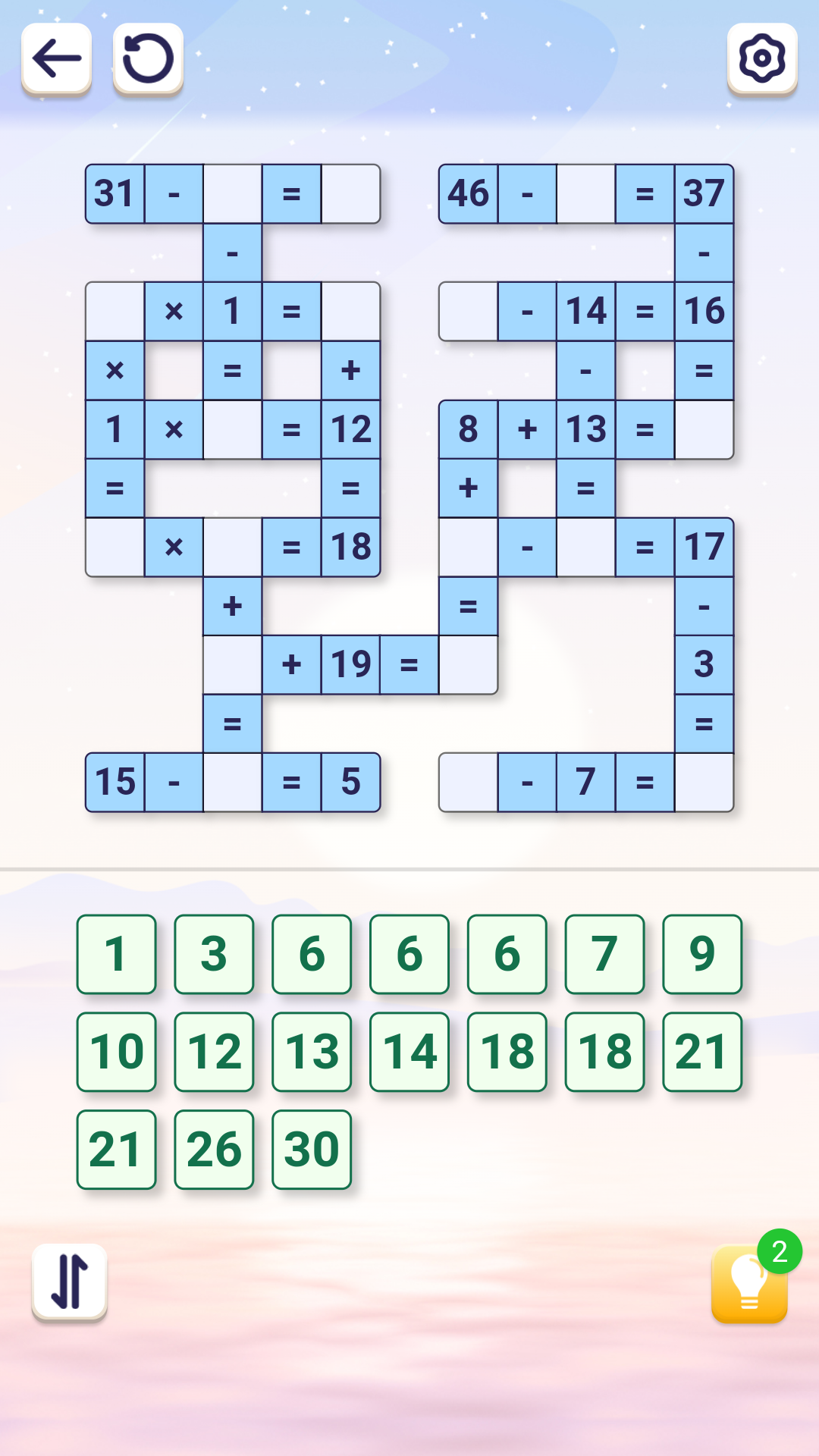Open the settings gear
Image resolution: width=819 pixels, height=1456 pixels.
tap(762, 58)
